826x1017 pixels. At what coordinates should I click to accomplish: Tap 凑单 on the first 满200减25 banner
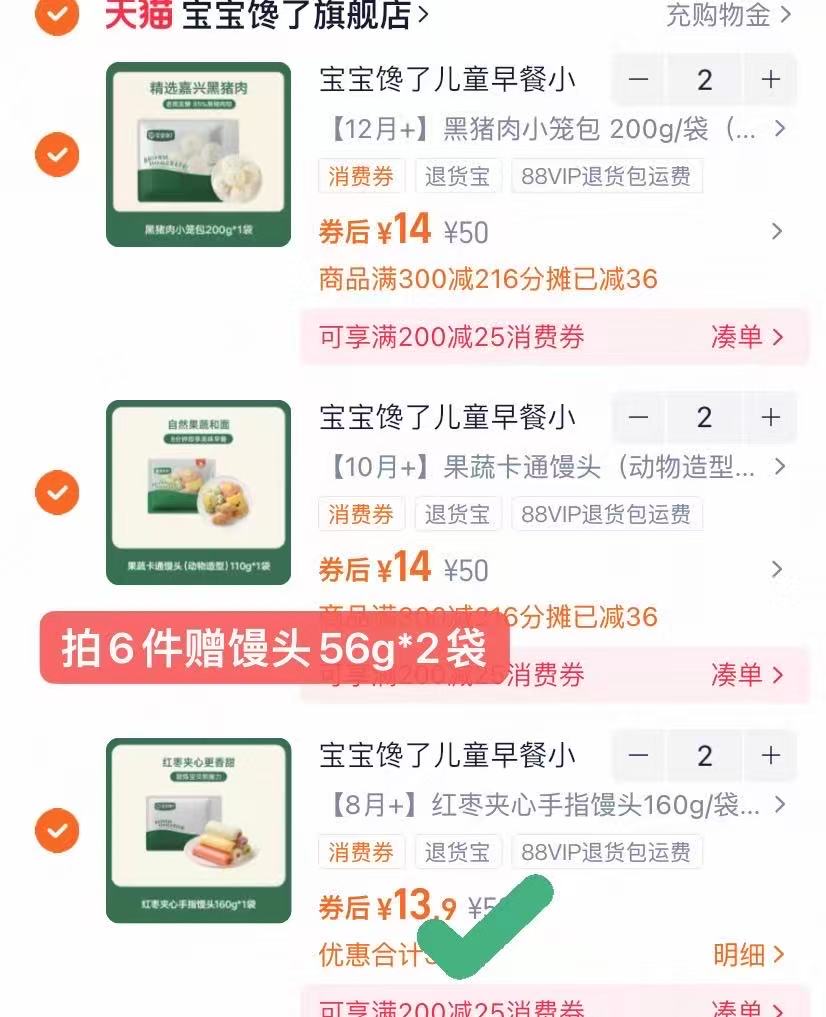tap(743, 338)
